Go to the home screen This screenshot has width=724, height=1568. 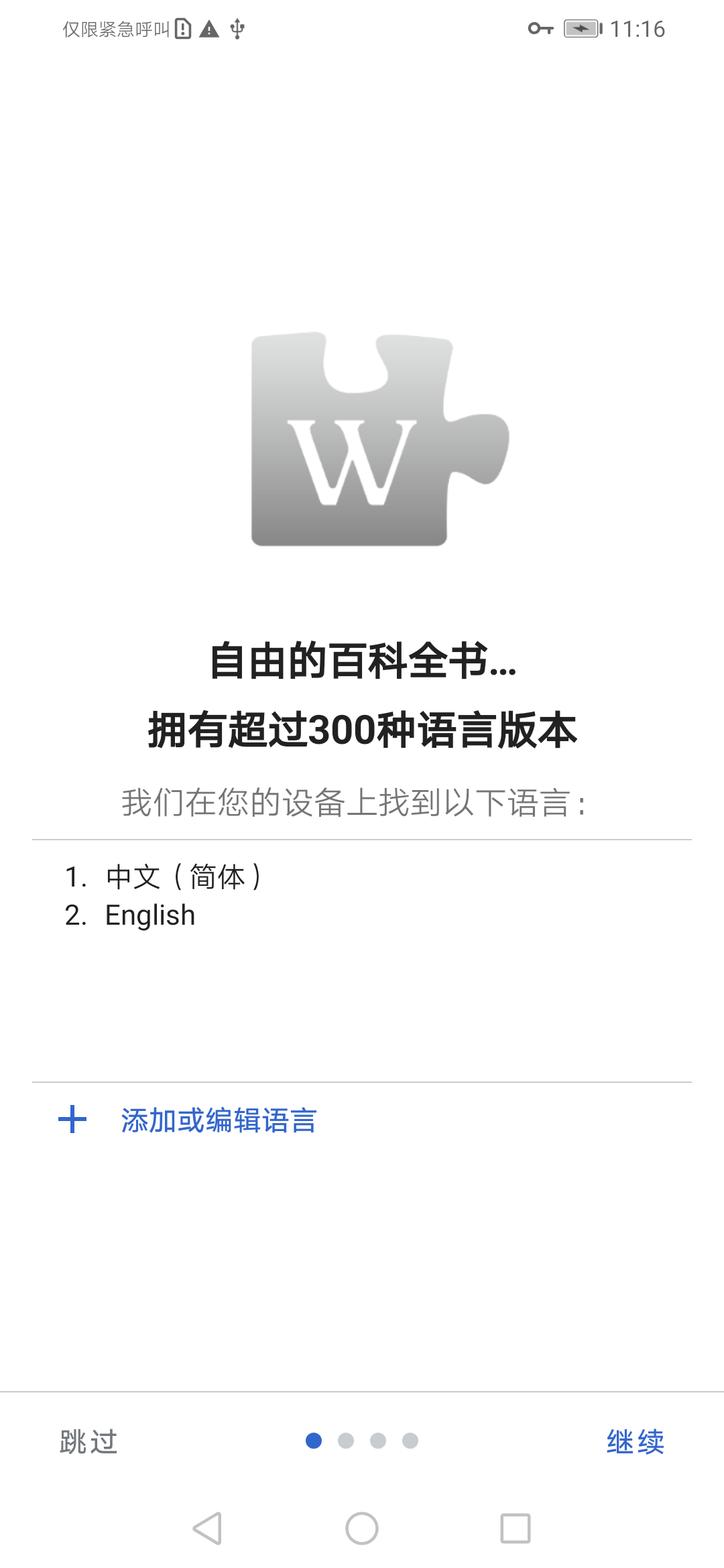coord(362,1528)
